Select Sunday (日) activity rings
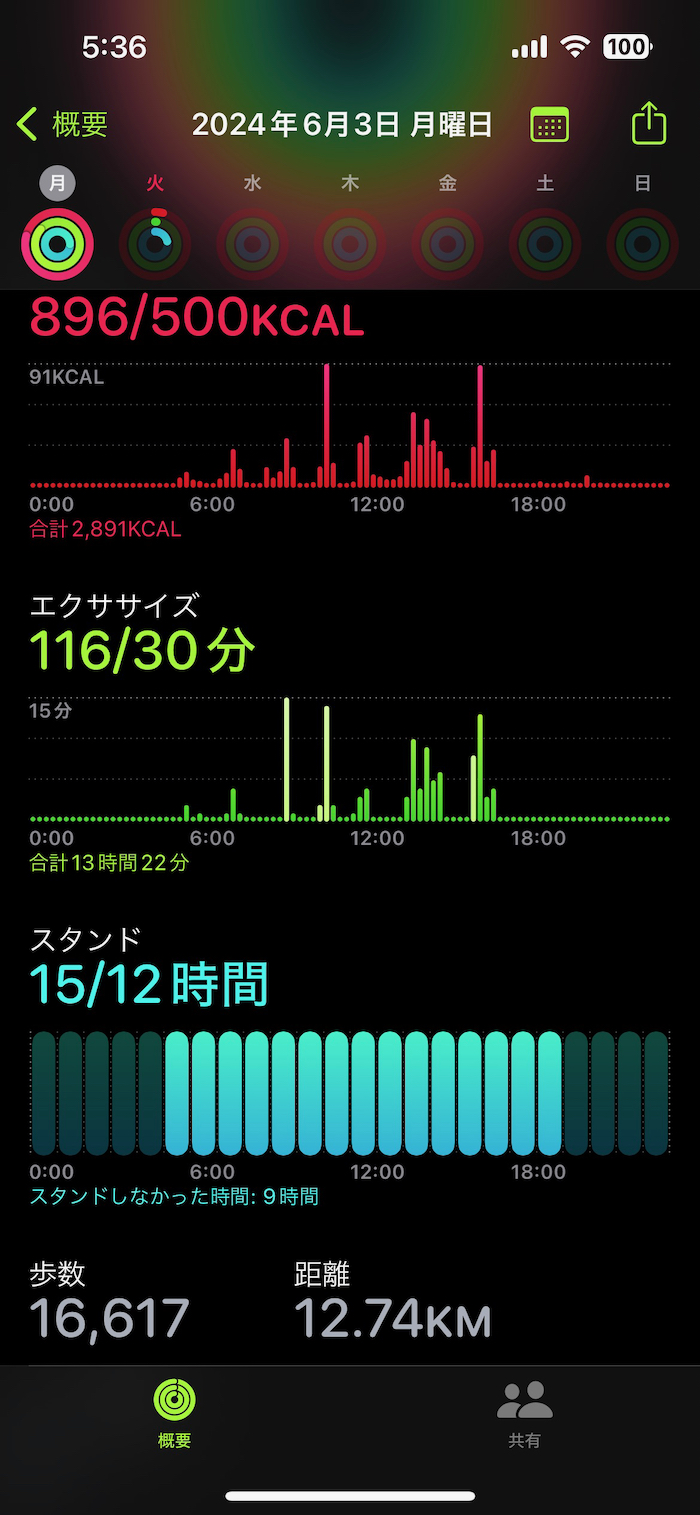700x1515 pixels. coord(643,243)
